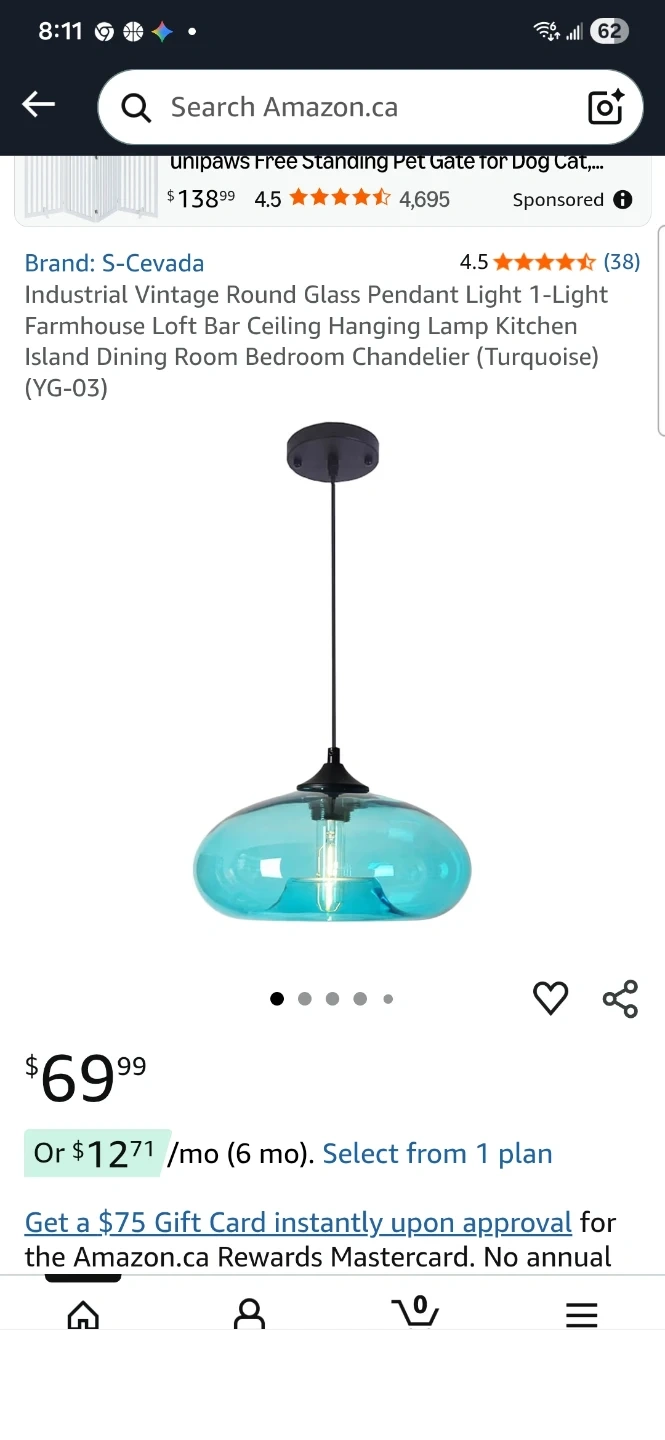Viewport: 665px width, 1440px height.
Task: Visit the Brand: S-Cevada store link
Action: click(x=114, y=263)
